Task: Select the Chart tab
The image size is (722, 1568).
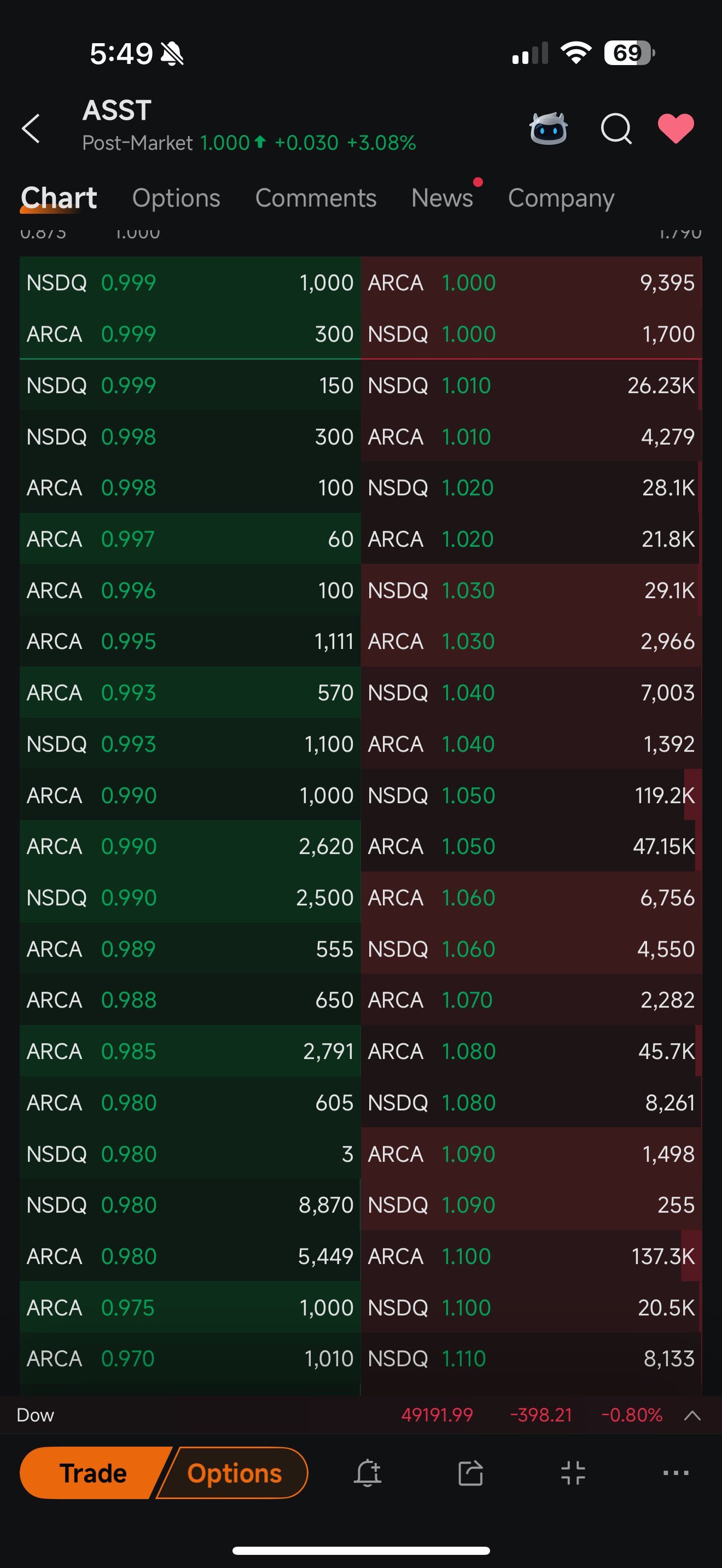Action: coord(59,198)
